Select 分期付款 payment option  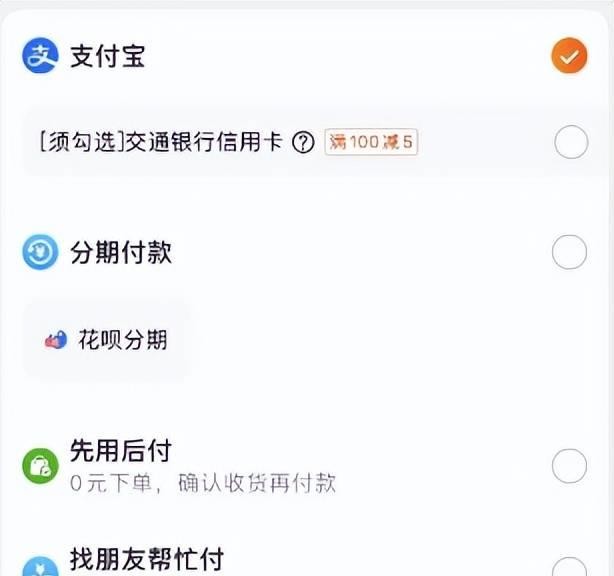pos(569,253)
